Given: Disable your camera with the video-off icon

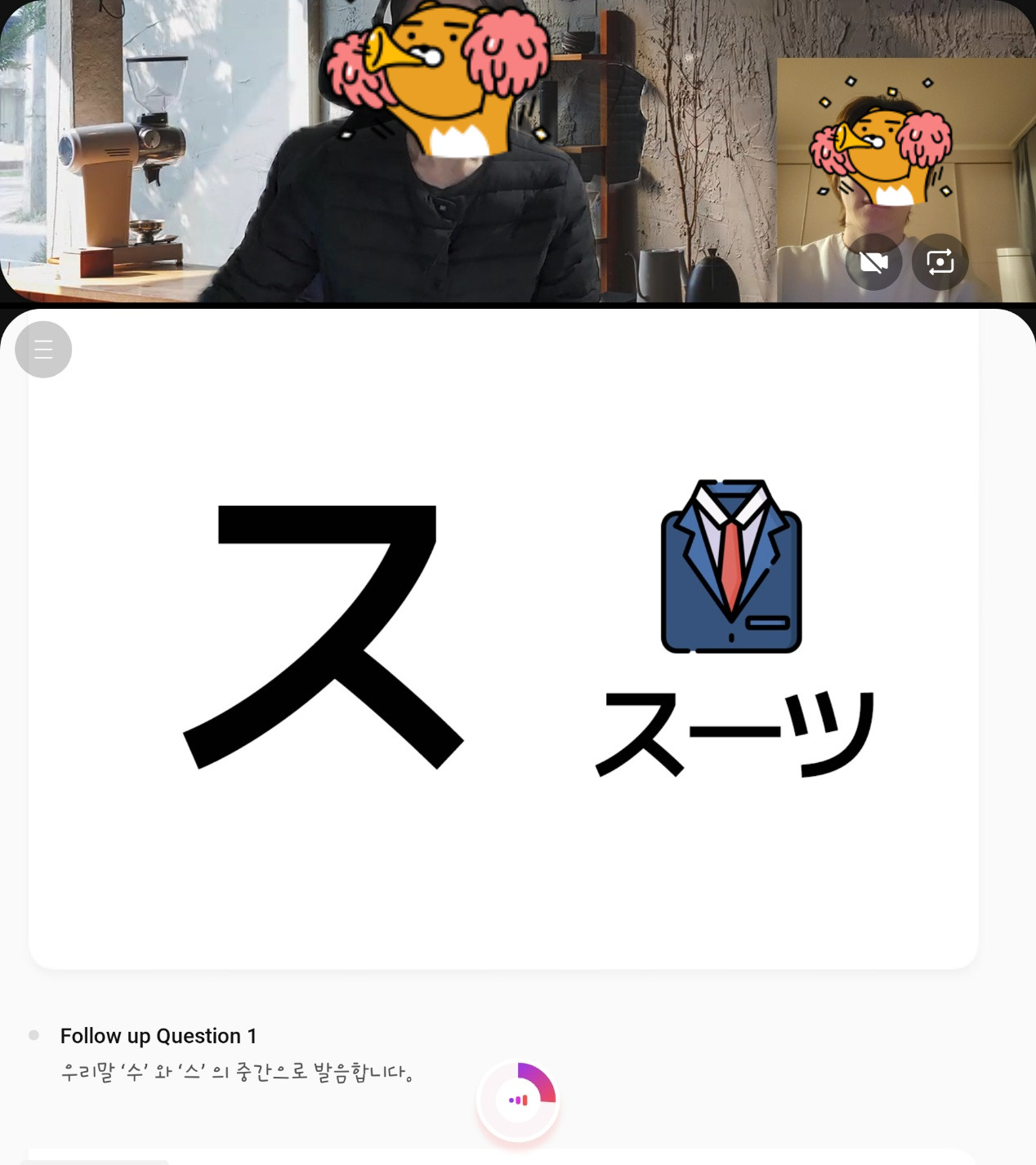Looking at the screenshot, I should click(x=873, y=261).
